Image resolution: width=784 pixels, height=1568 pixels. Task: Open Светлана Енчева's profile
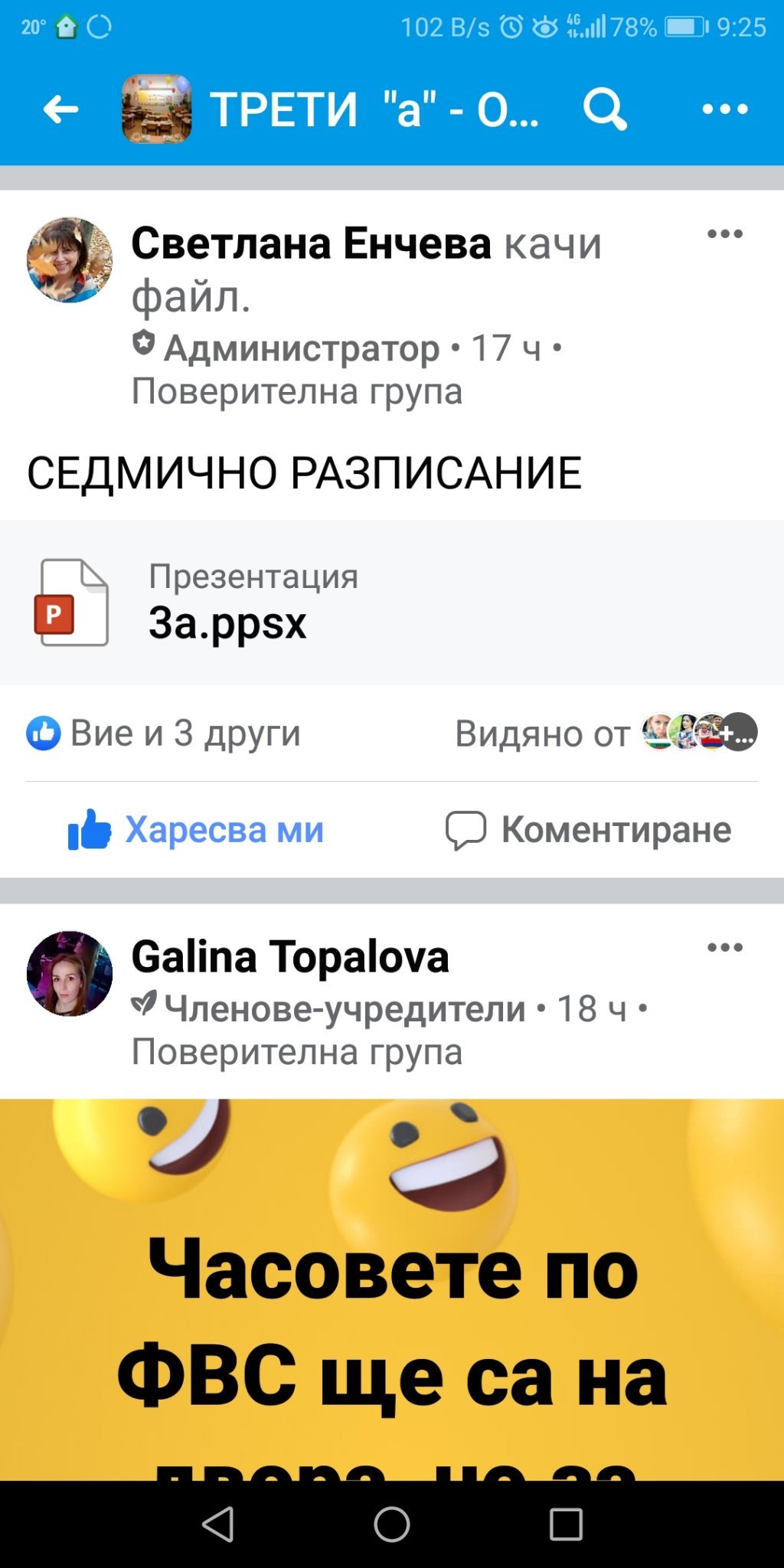310,243
